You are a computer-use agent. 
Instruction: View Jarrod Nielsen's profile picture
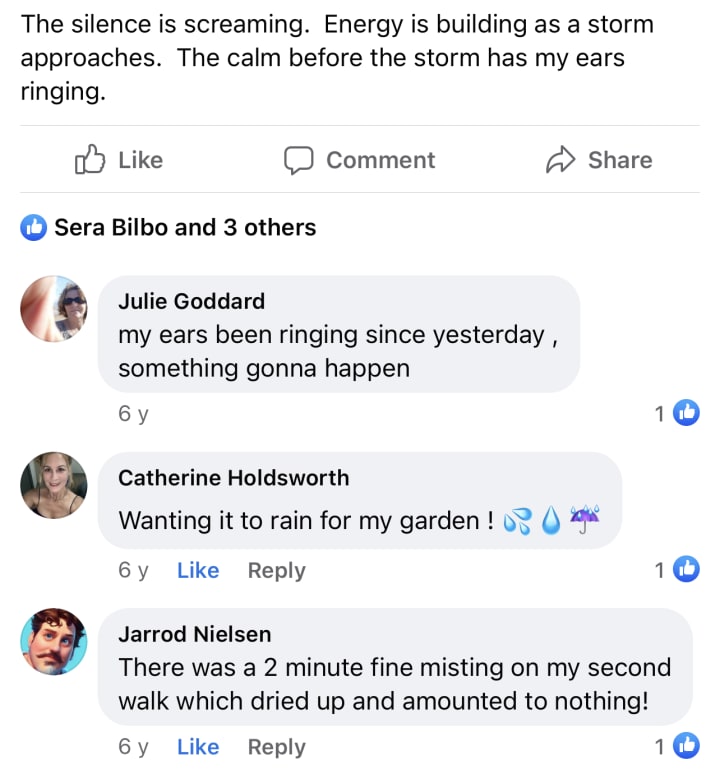point(54,641)
